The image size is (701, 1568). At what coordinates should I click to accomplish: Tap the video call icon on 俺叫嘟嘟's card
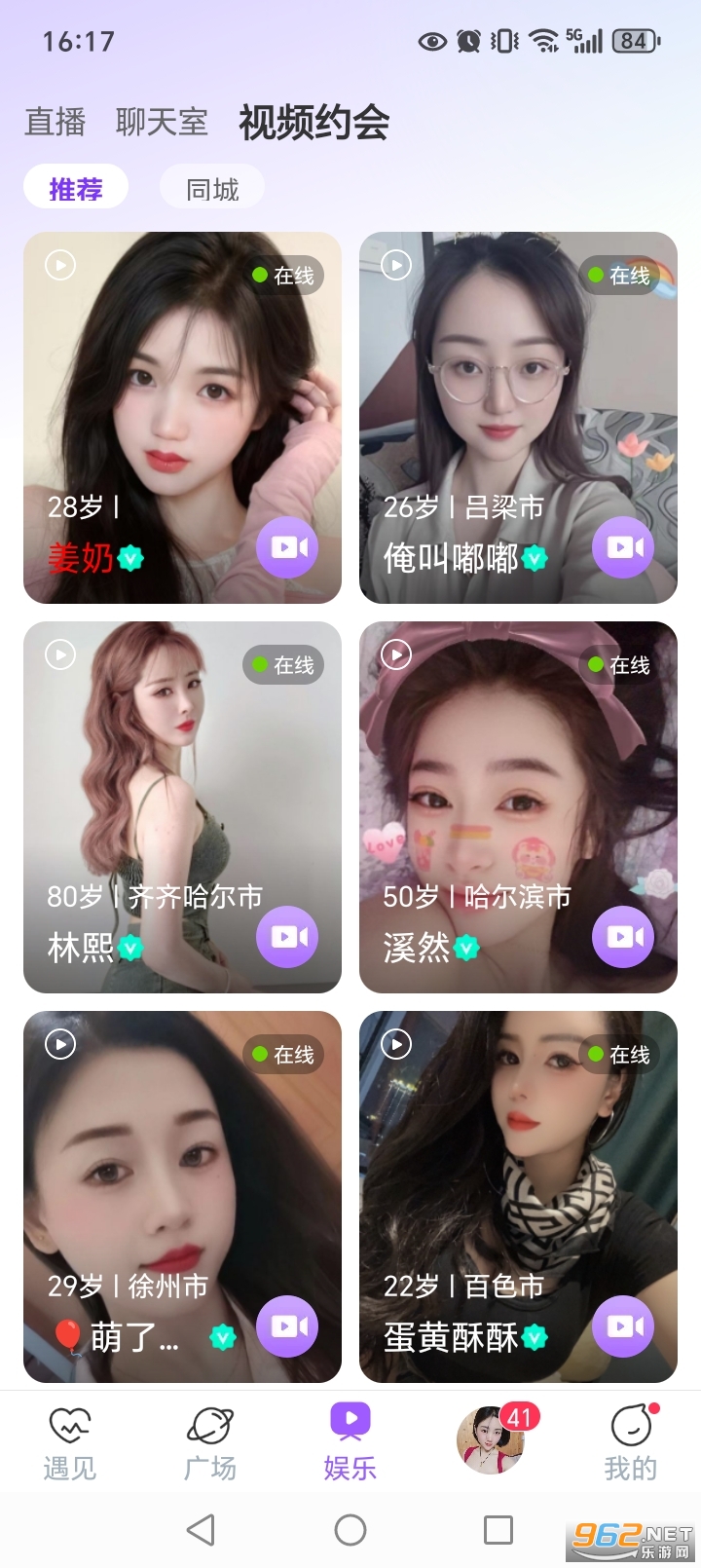[623, 547]
